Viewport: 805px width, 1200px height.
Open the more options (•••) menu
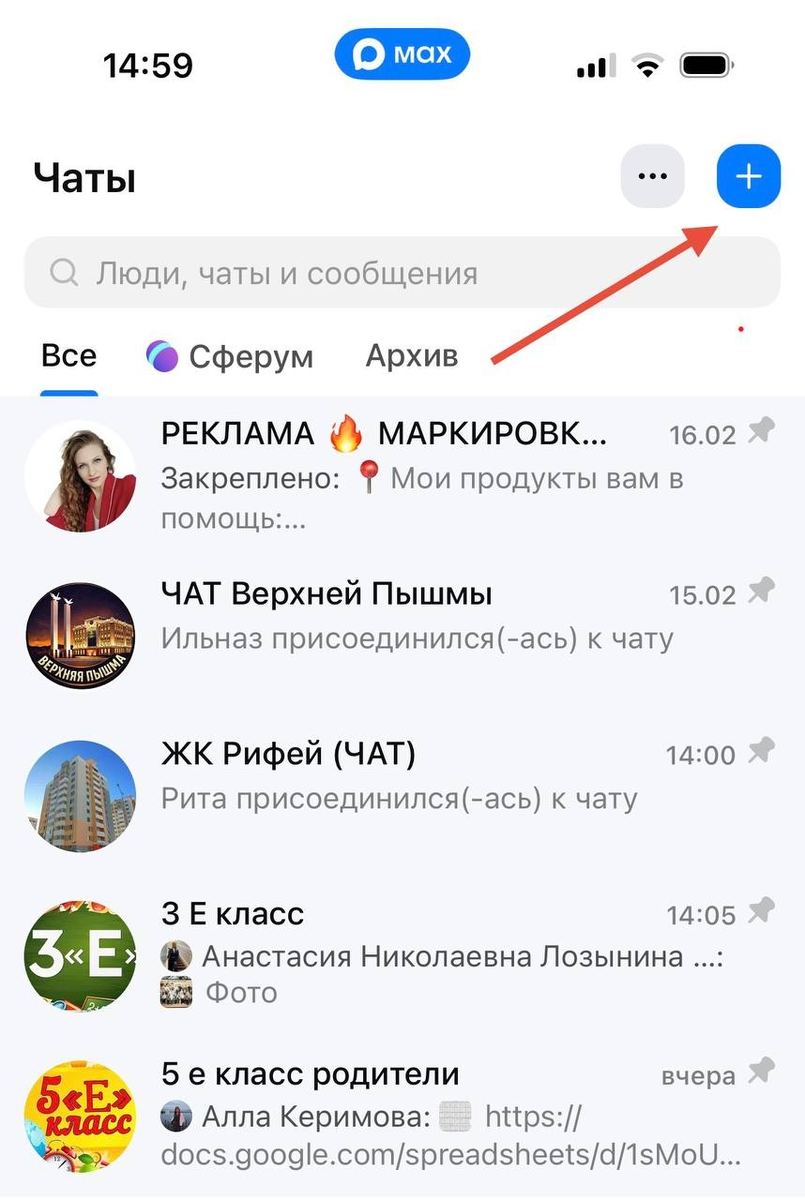tap(653, 175)
